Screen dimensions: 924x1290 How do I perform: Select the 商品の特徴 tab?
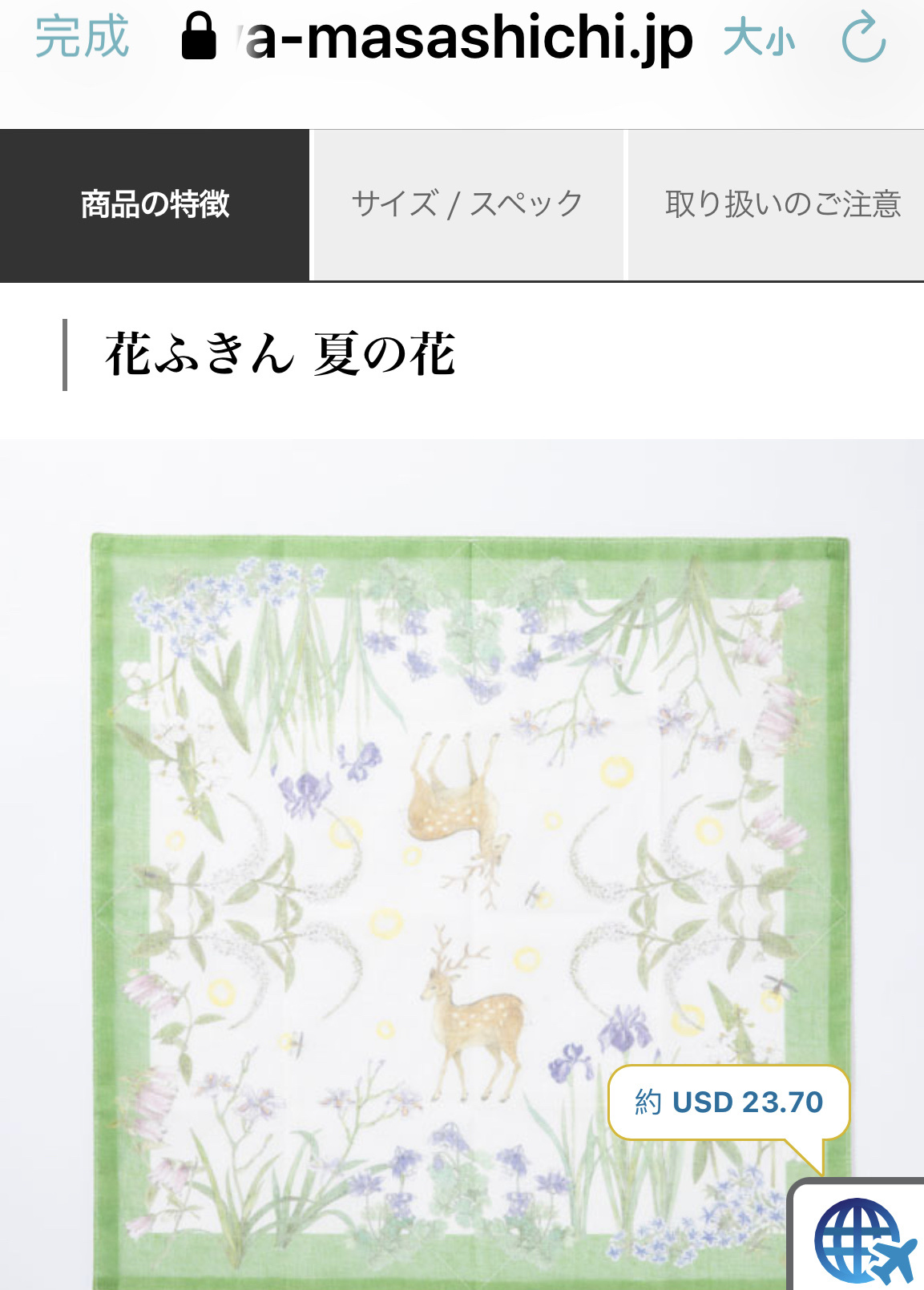tap(155, 204)
